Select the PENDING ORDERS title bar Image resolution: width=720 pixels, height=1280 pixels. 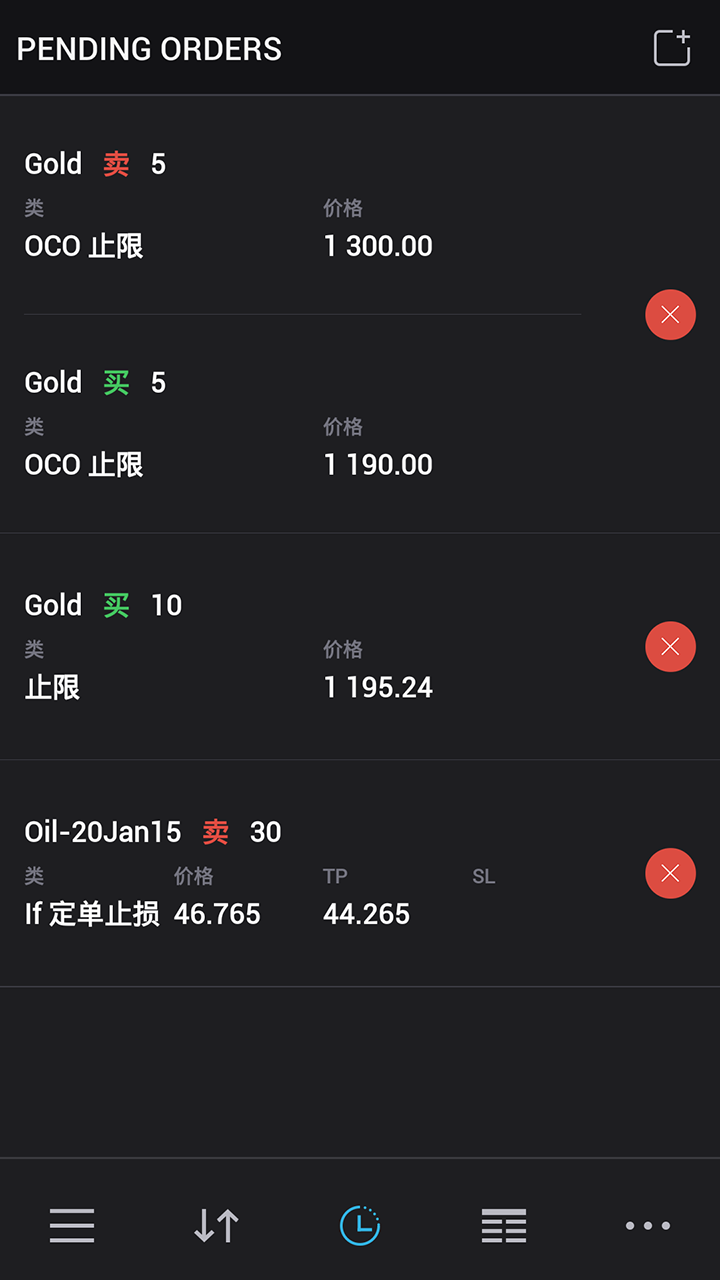point(150,48)
